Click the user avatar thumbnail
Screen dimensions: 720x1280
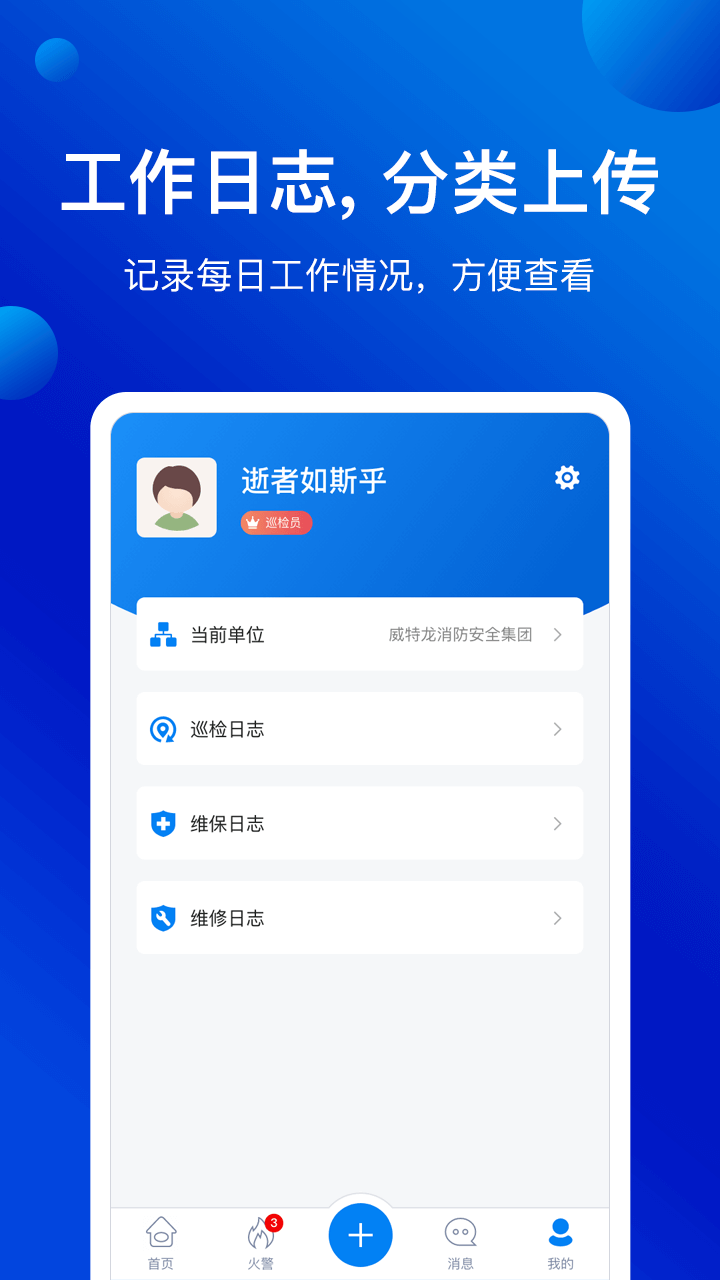[x=176, y=498]
